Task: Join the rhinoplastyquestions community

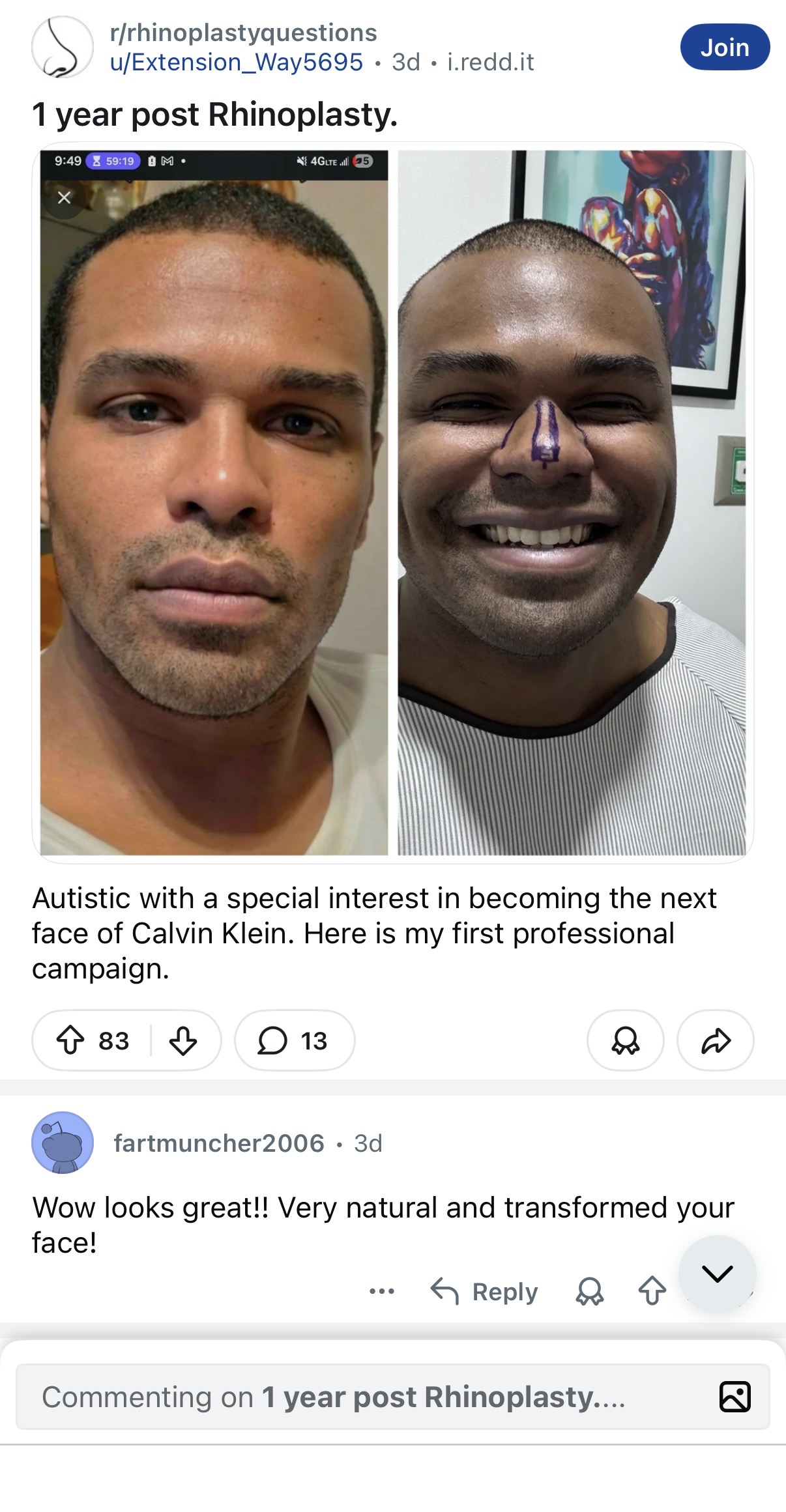Action: [724, 47]
